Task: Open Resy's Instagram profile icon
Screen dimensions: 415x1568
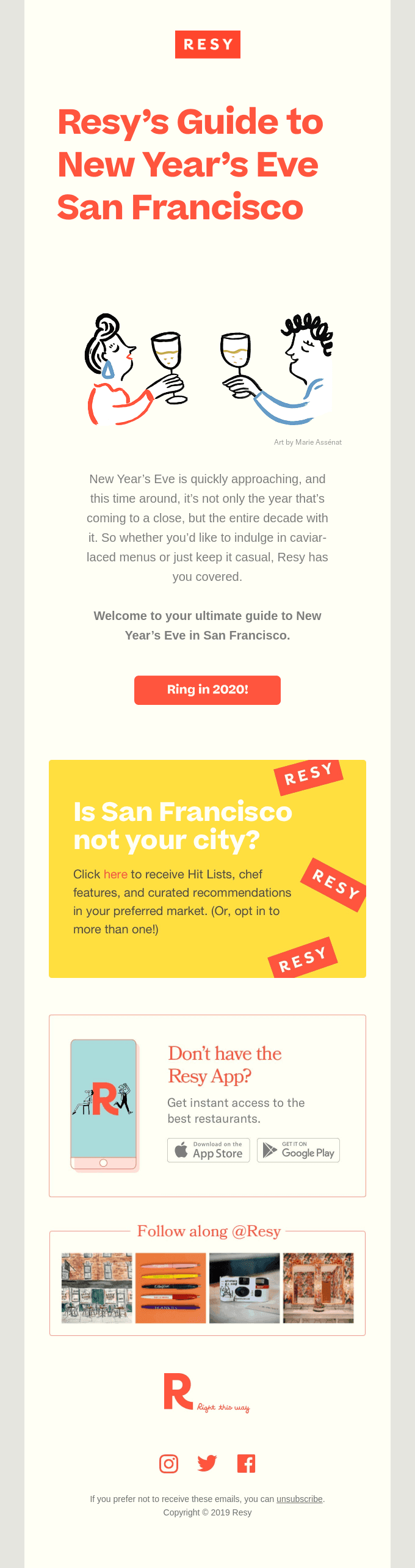Action: pyautogui.click(x=168, y=1464)
